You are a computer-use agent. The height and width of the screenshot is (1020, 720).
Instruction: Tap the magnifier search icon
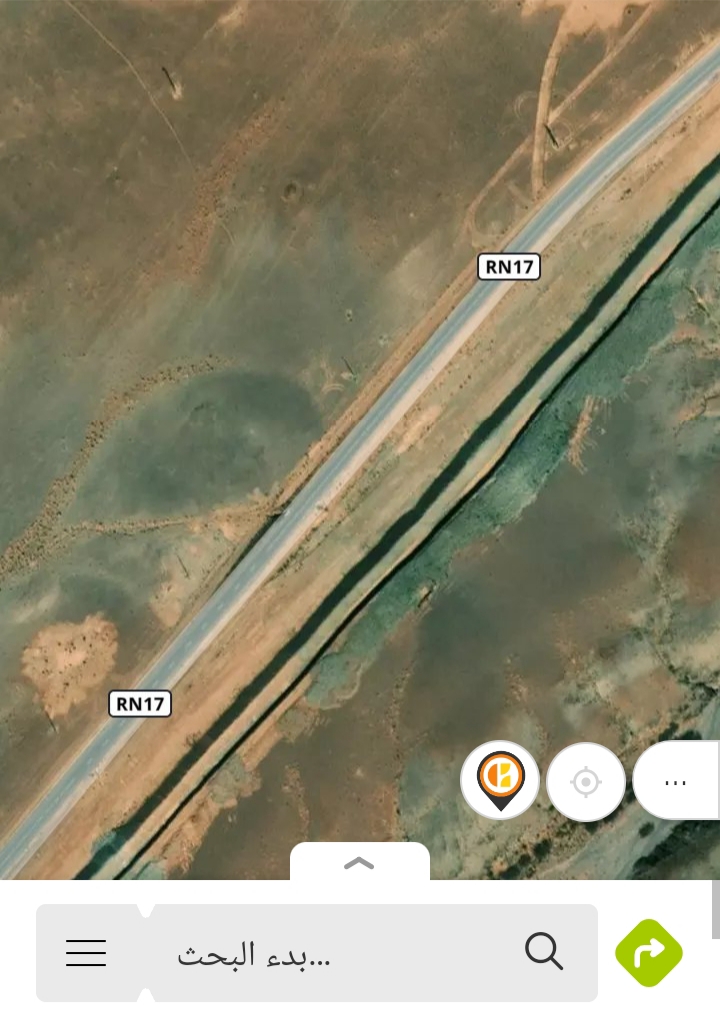543,952
